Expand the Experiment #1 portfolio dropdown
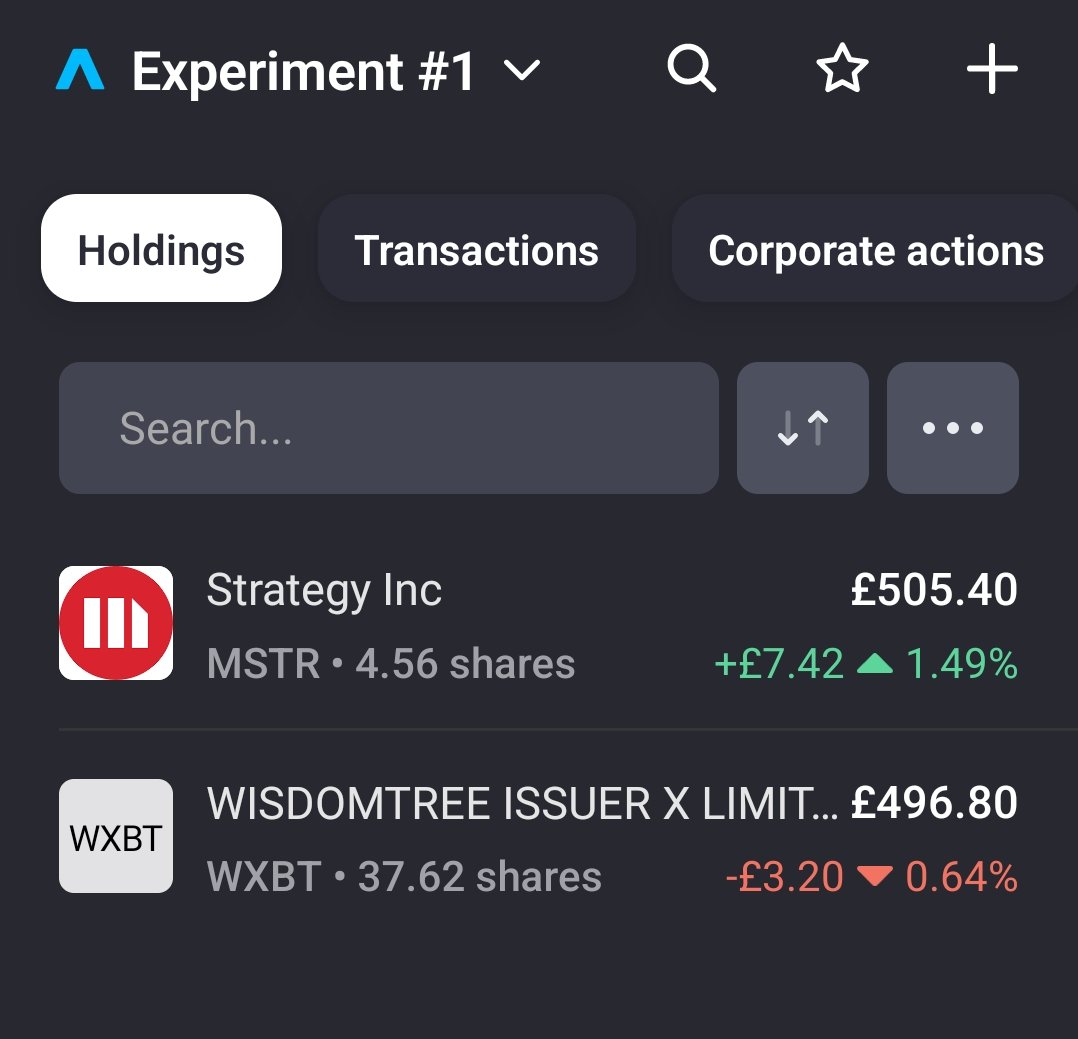 tap(521, 71)
